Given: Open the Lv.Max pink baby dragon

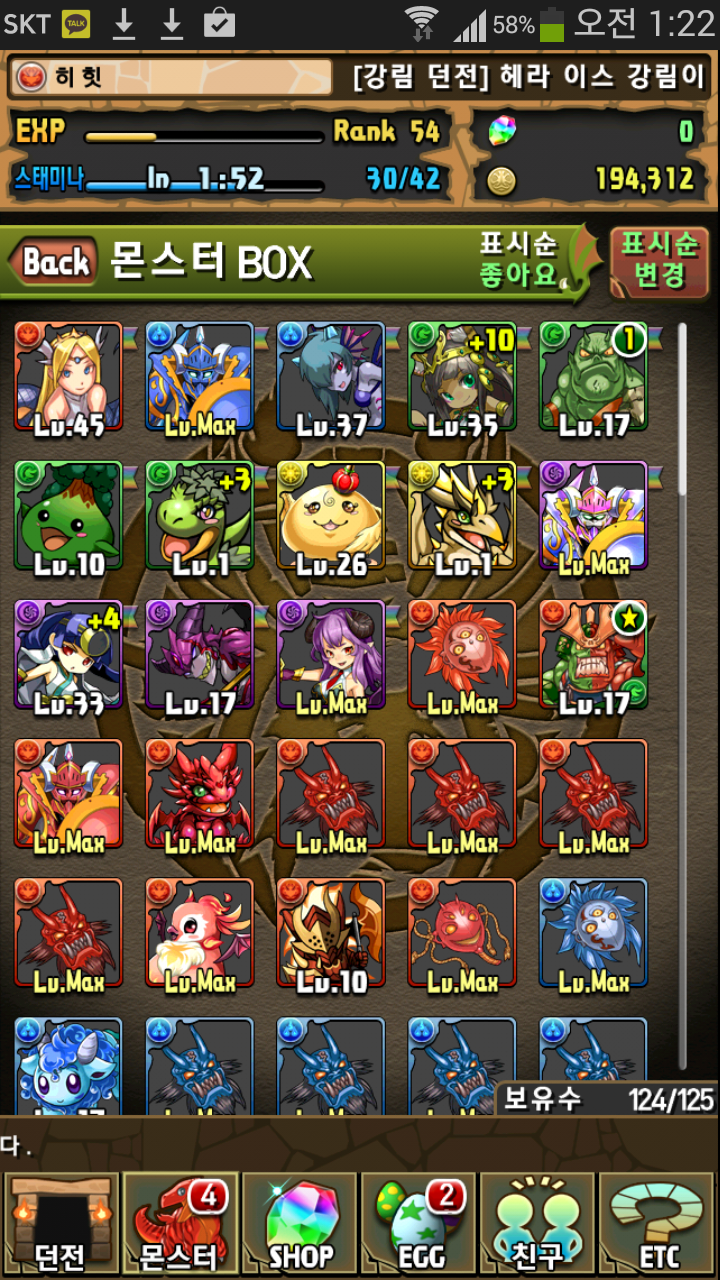Looking at the screenshot, I should tap(199, 934).
